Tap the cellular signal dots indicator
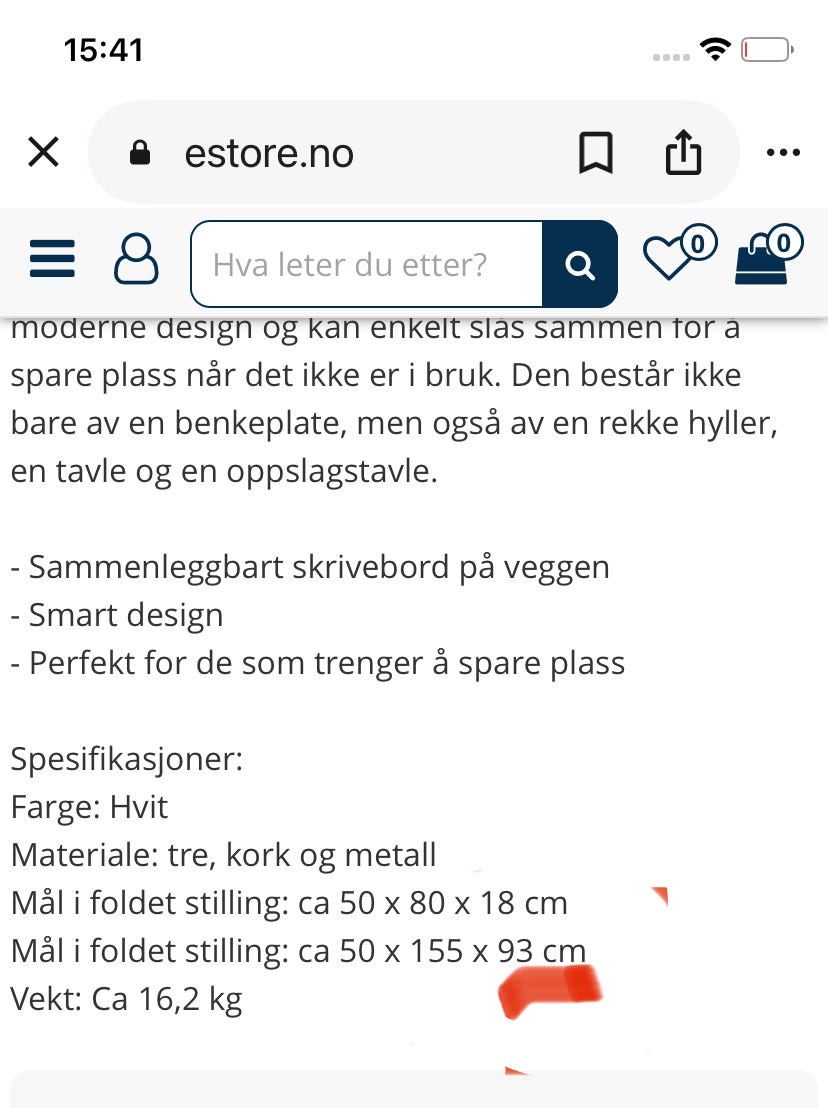The width and height of the screenshot is (828, 1108). (671, 57)
